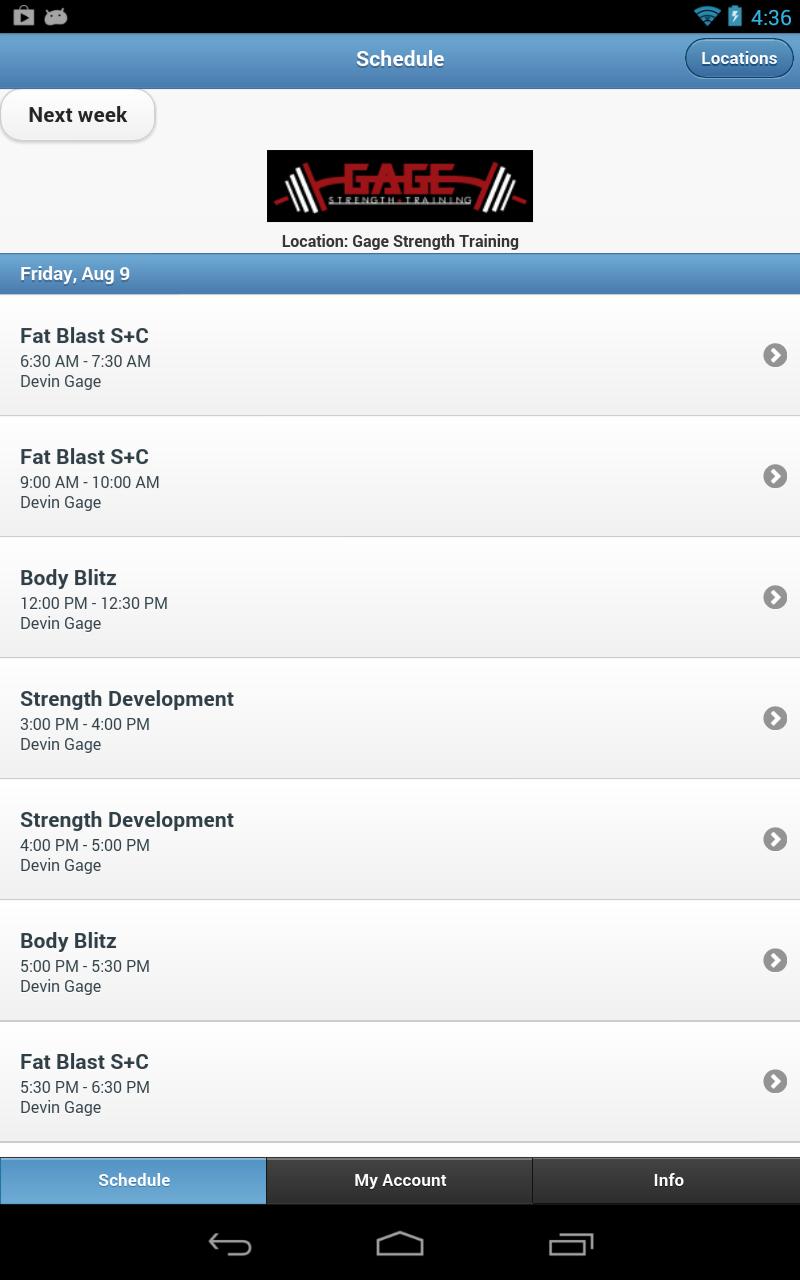Open the 6:30 AM Fat Blast S+C class
Image resolution: width=800 pixels, height=1280 pixels.
click(400, 356)
